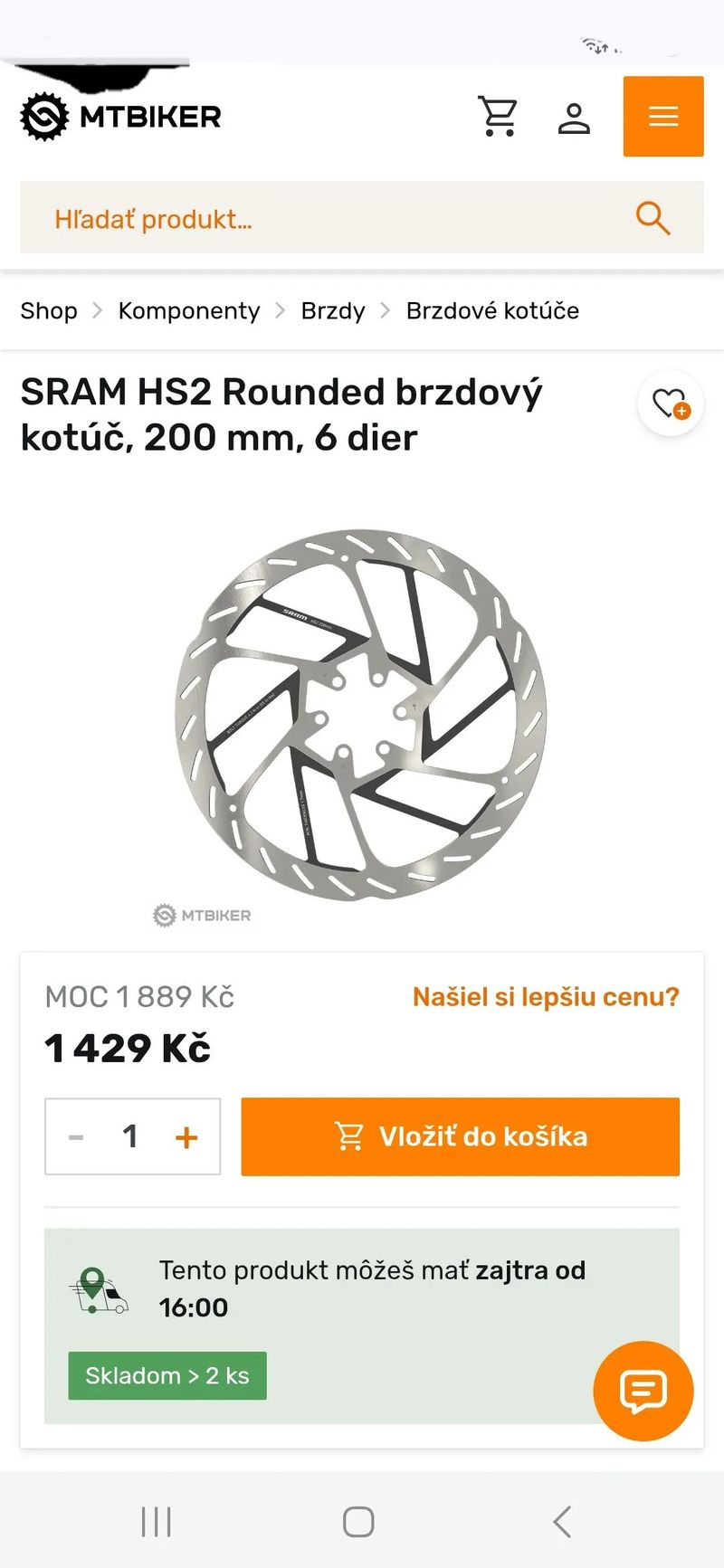
Task: Open the Komponenty breadcrumb
Action: coord(189,310)
